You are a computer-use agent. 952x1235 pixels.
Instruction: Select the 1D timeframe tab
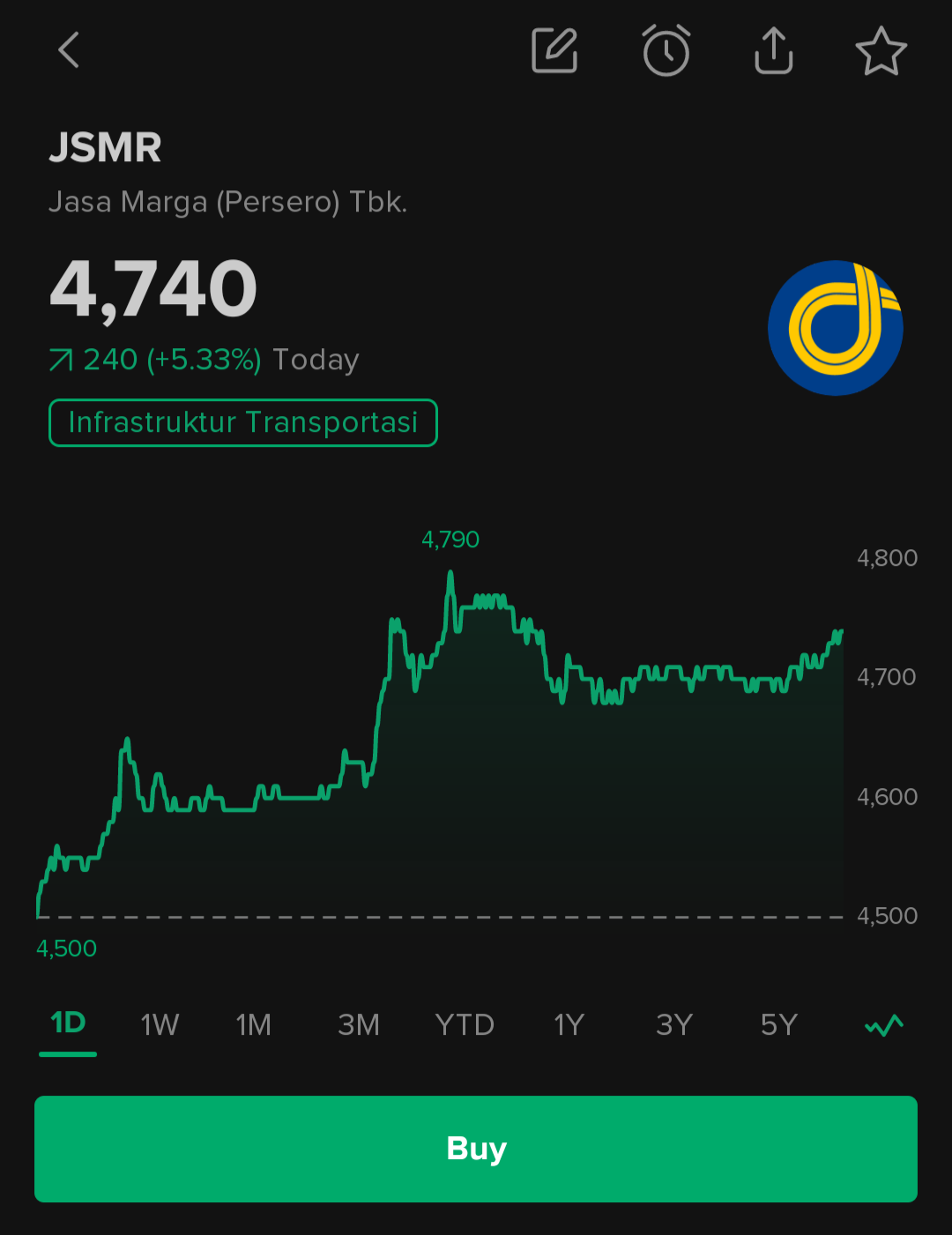(68, 1023)
